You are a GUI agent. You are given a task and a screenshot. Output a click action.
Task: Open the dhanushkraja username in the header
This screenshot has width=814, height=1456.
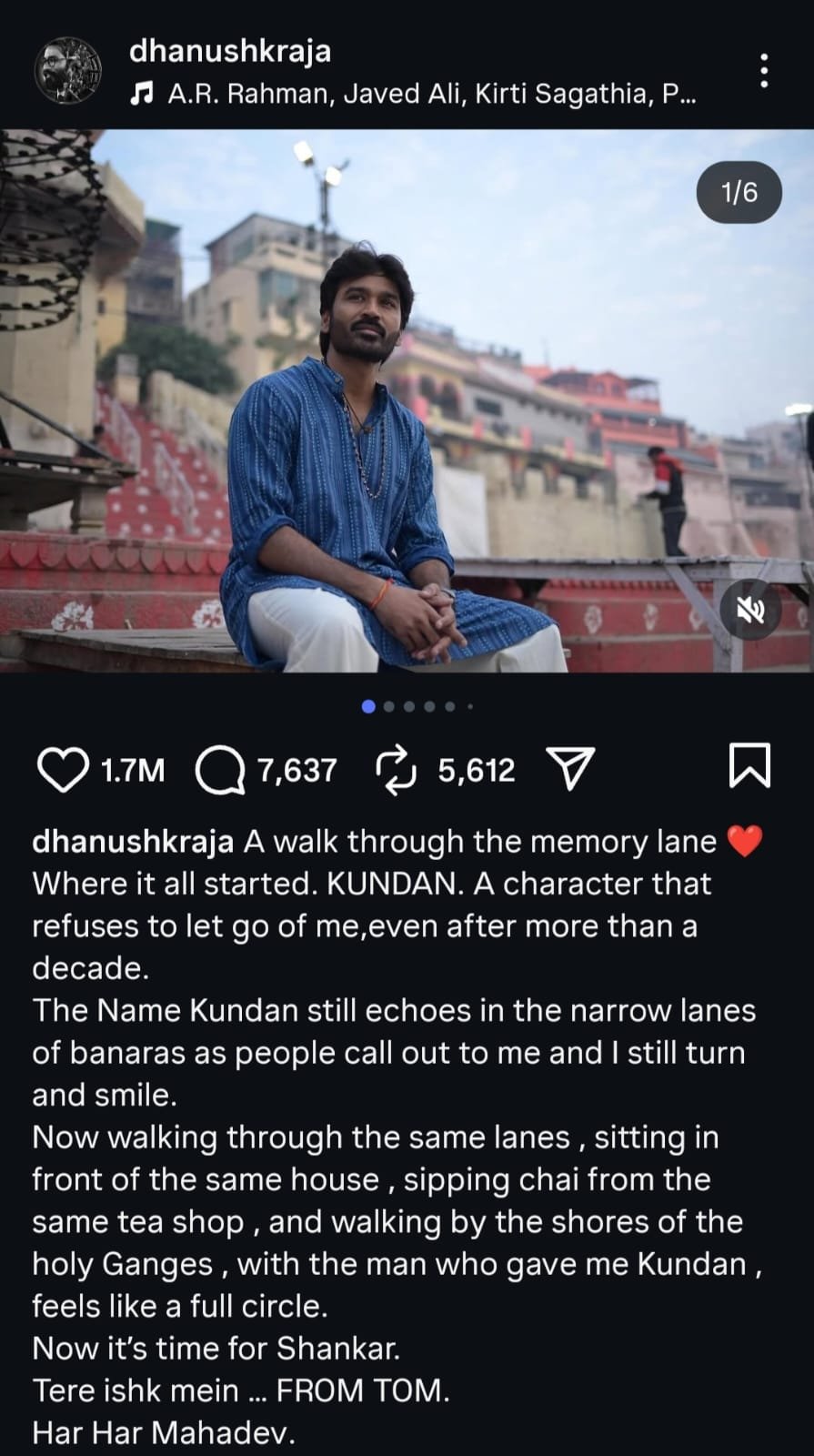pos(229,51)
